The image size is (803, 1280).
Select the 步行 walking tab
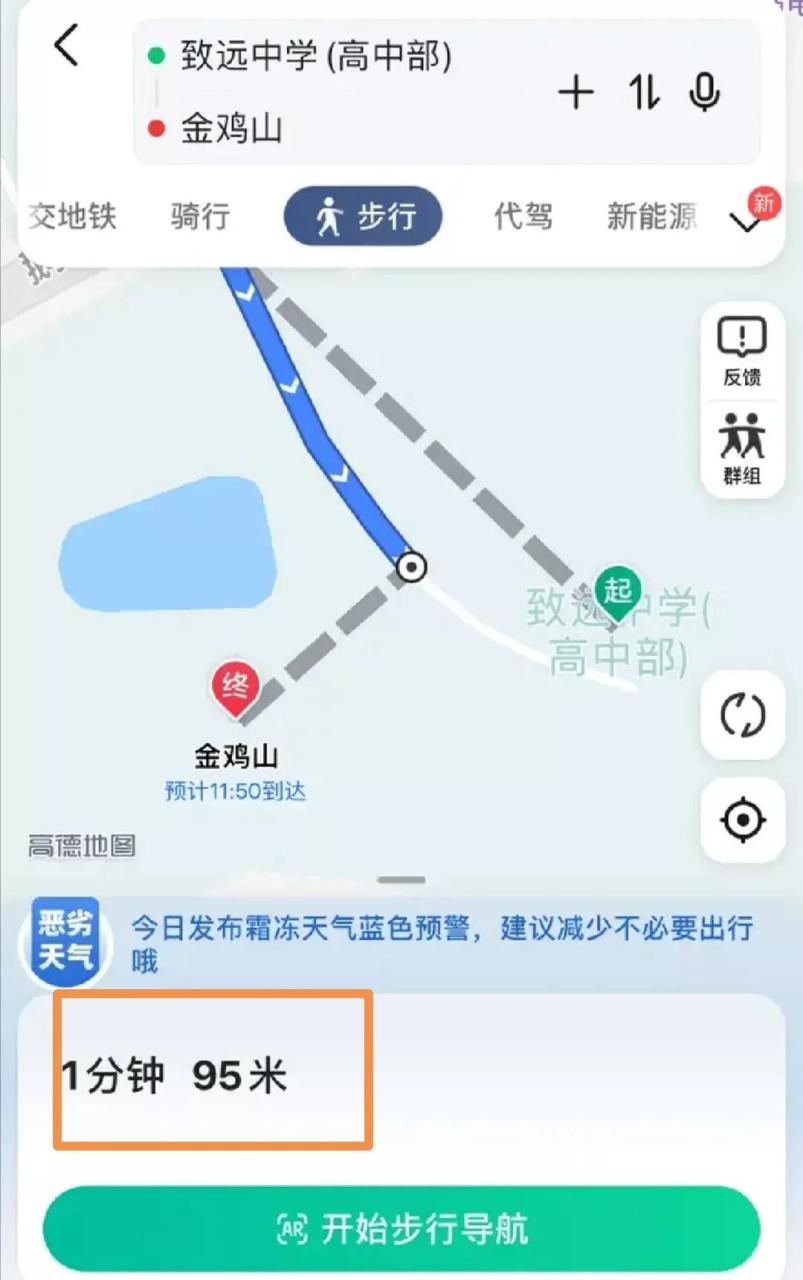pyautogui.click(x=363, y=216)
